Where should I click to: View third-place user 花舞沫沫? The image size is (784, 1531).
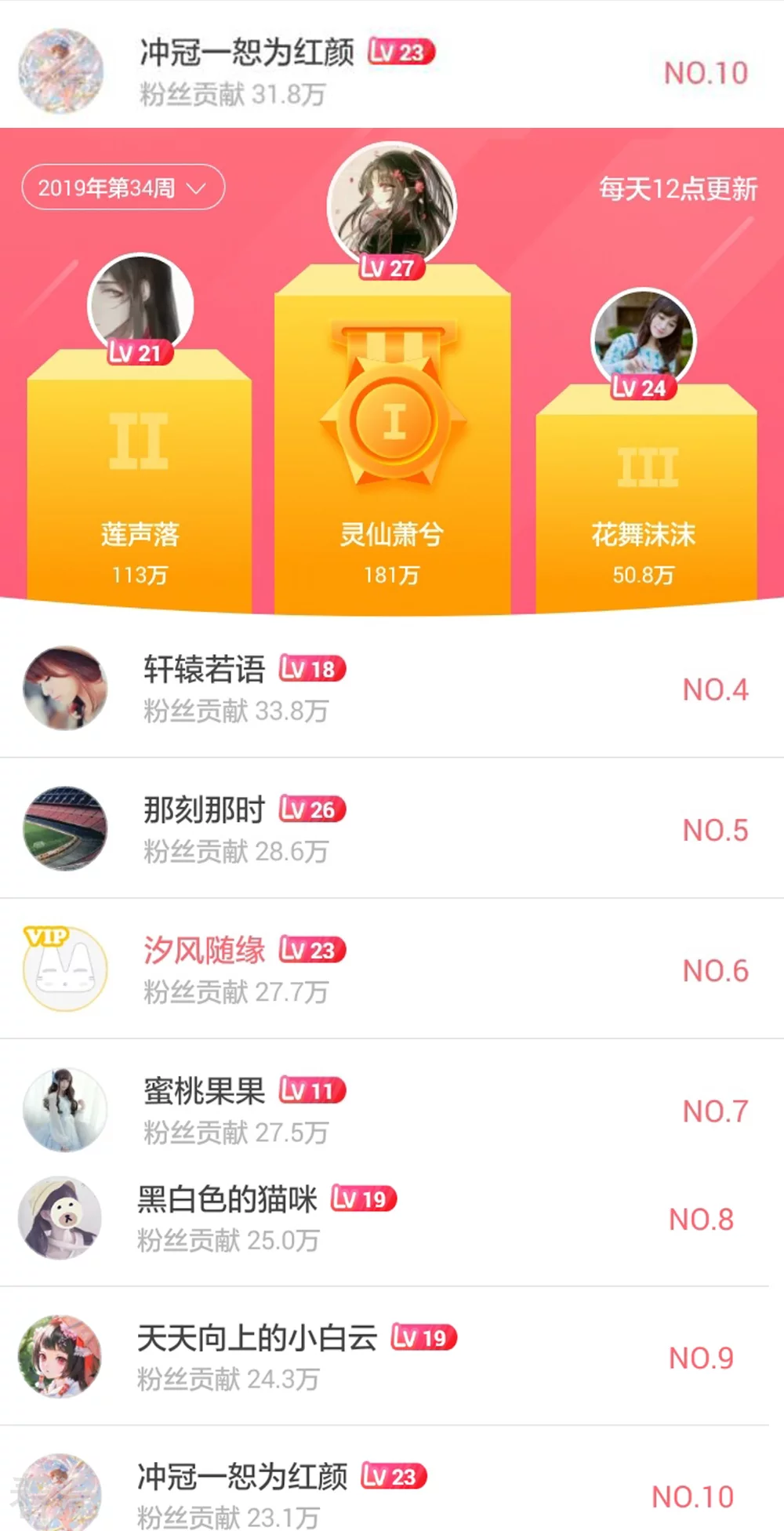coord(643,340)
